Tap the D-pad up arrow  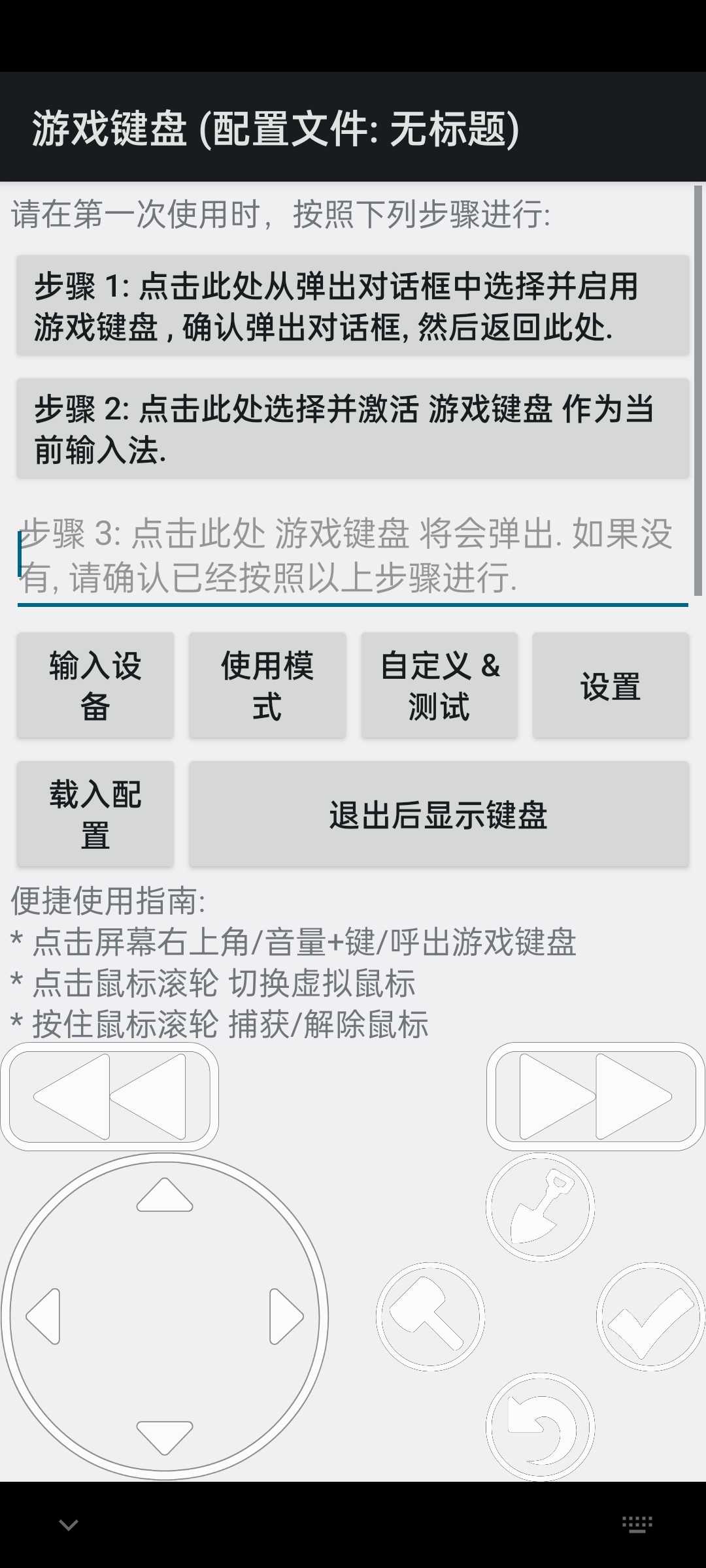[165, 1196]
